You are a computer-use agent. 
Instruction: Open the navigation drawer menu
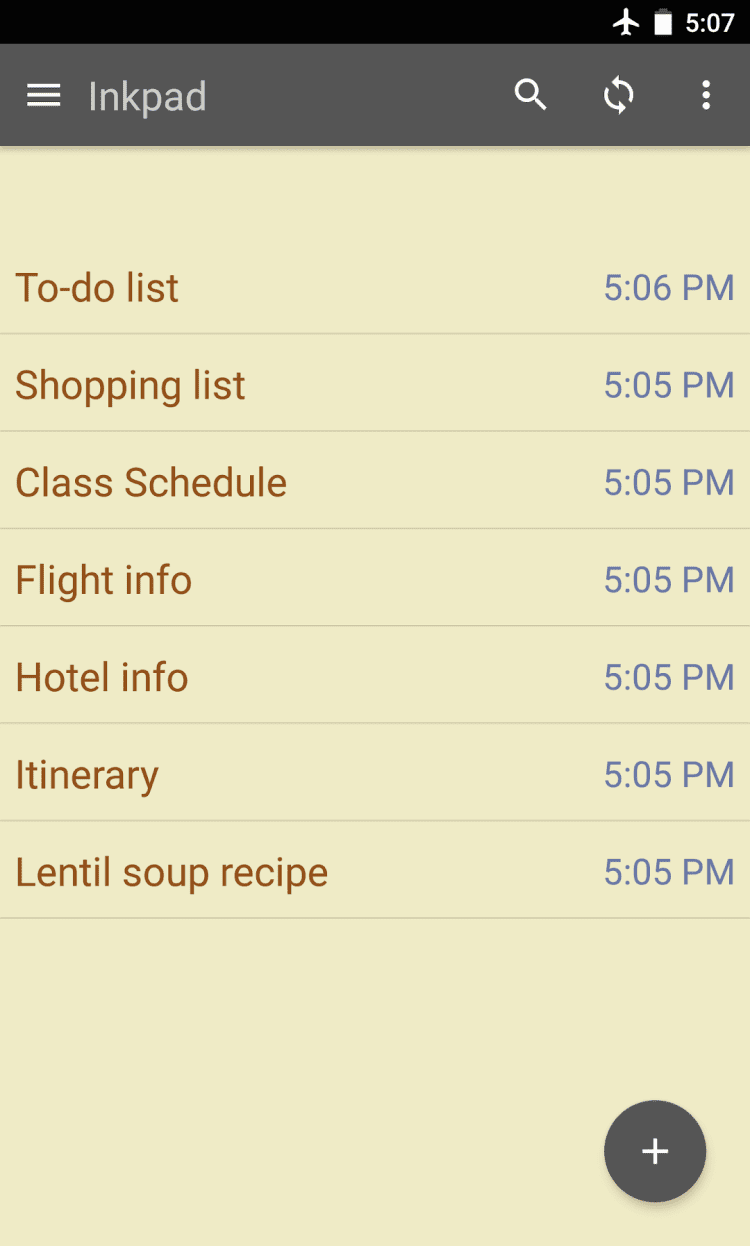[44, 96]
